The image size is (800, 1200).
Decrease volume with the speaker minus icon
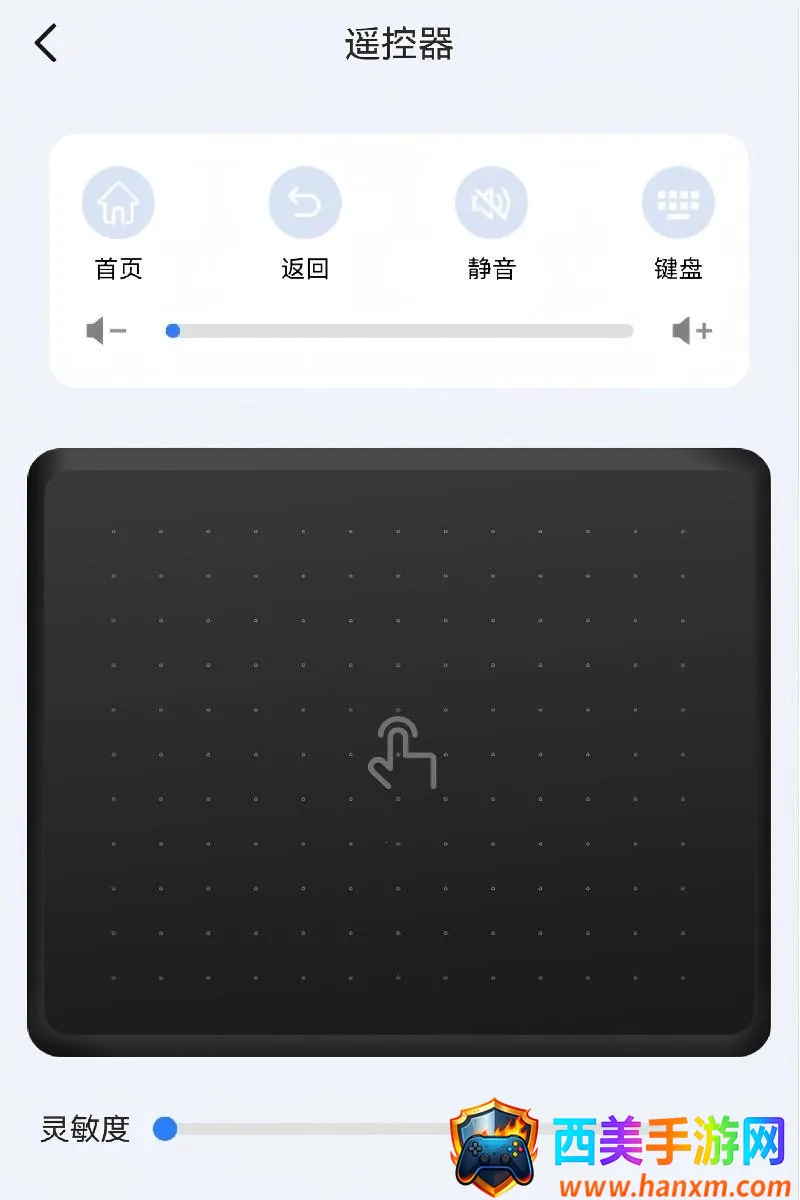pos(106,331)
